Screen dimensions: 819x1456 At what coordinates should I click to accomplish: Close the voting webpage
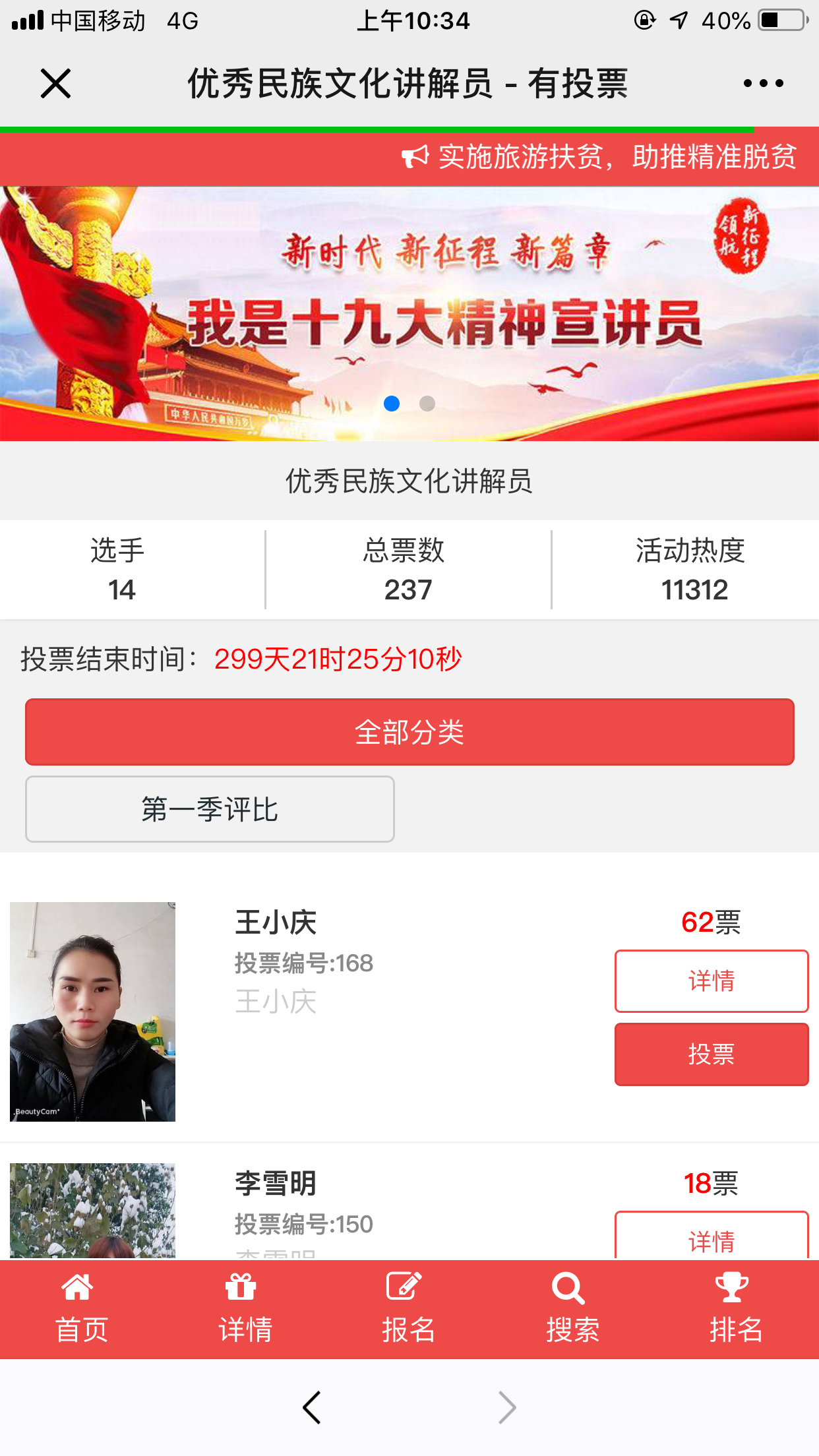coord(55,84)
